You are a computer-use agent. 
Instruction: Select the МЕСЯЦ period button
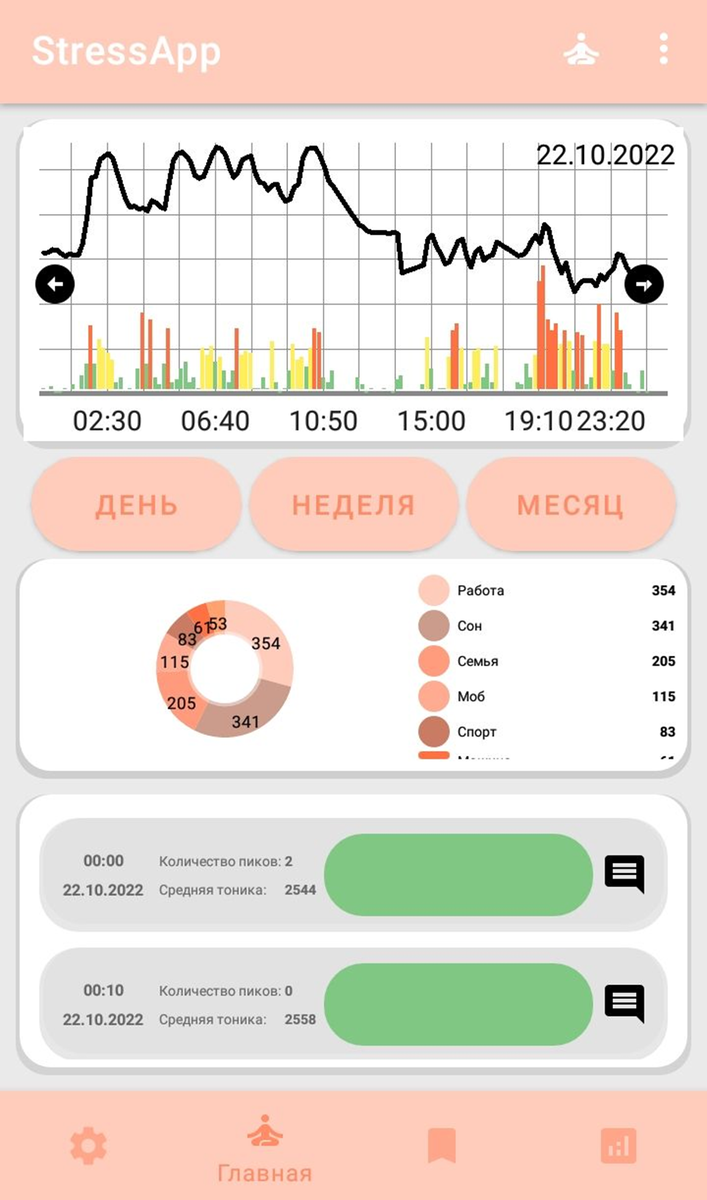click(x=570, y=505)
